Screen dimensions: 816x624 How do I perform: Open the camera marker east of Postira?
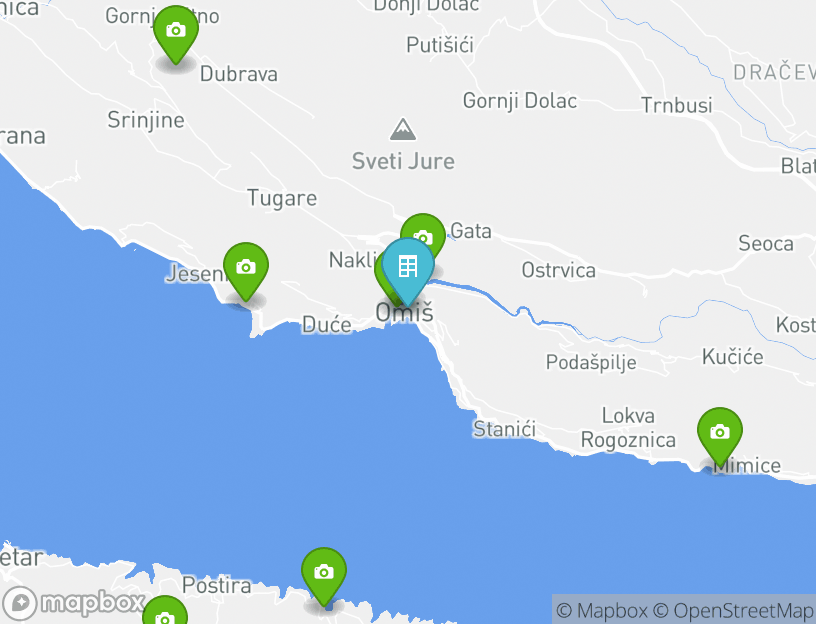(x=323, y=573)
